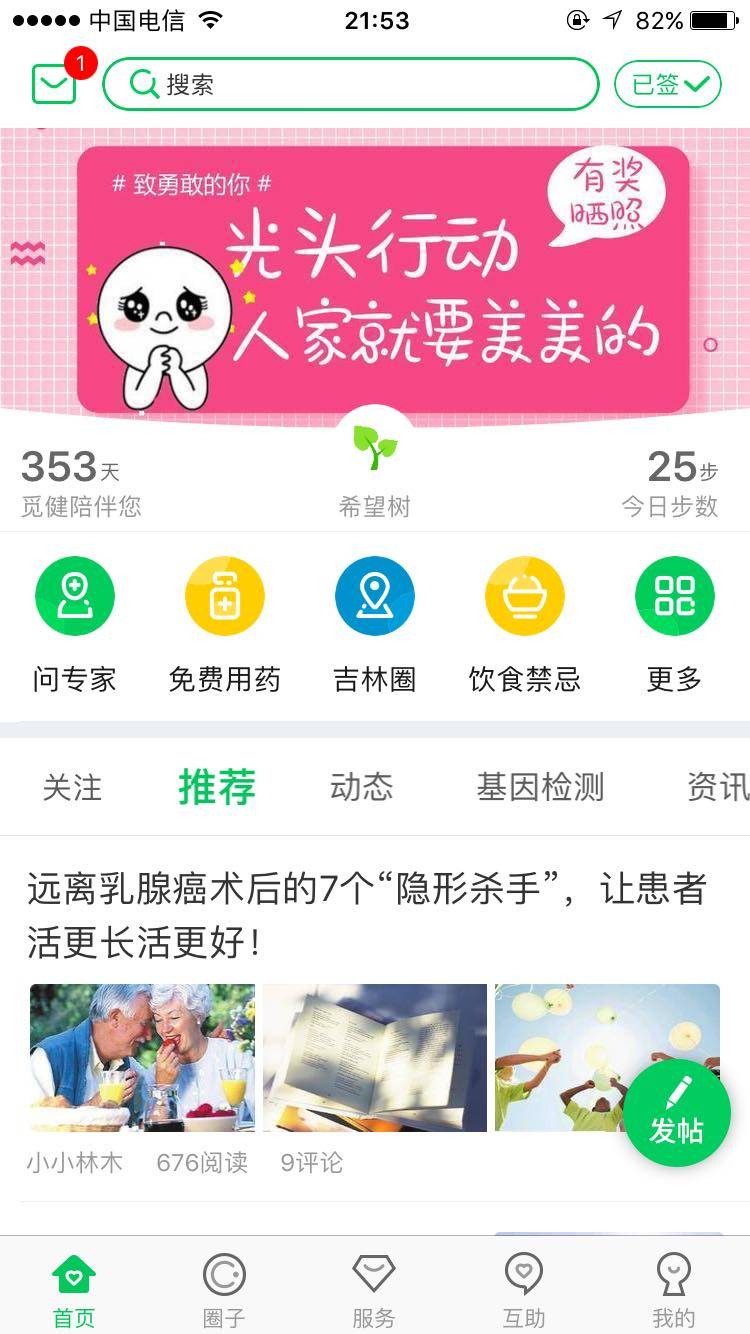This screenshot has height=1334, width=750.
Task: Go to the 我的 profile tab
Action: pyautogui.click(x=673, y=1290)
